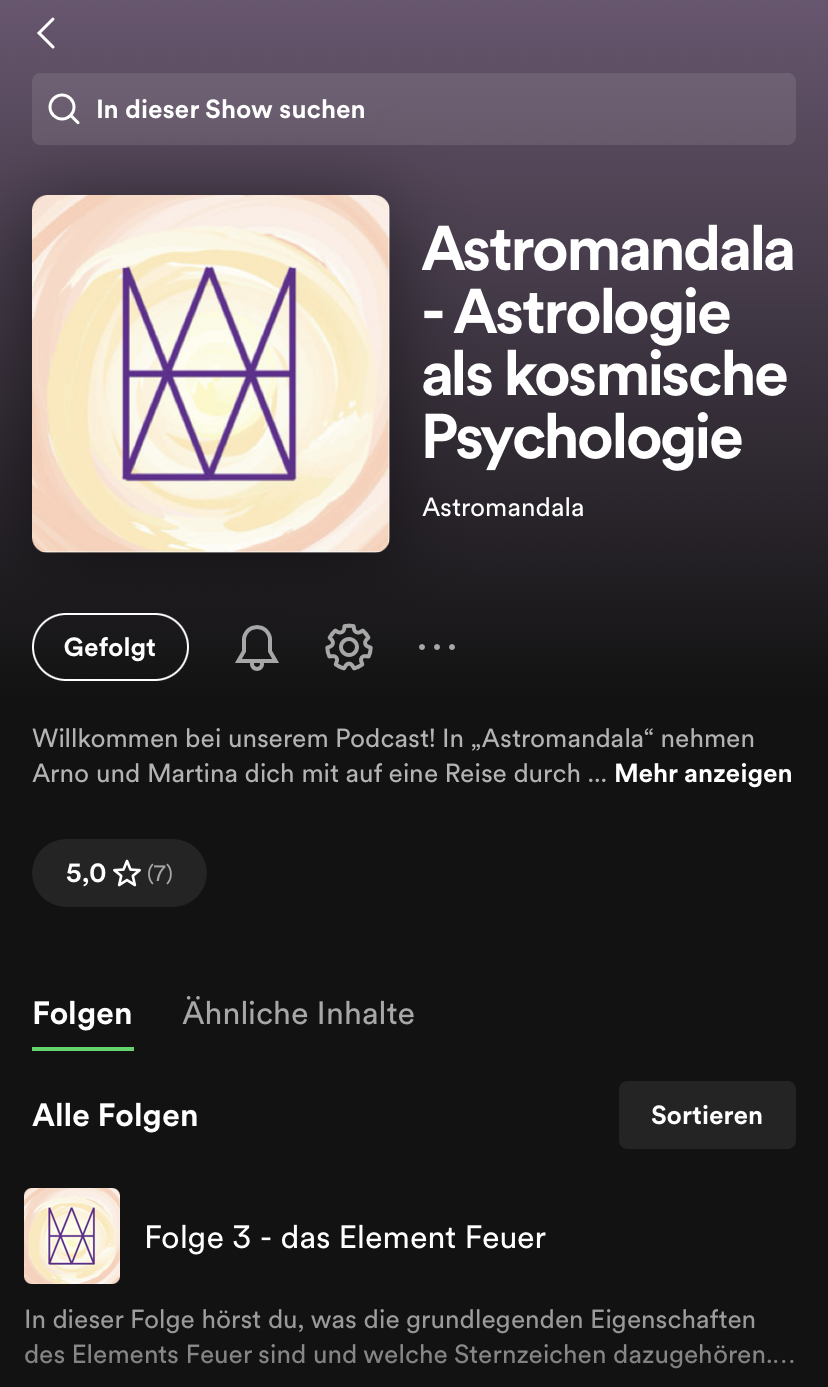View the Astromandala creator profile
This screenshot has width=828, height=1387.
(x=503, y=507)
